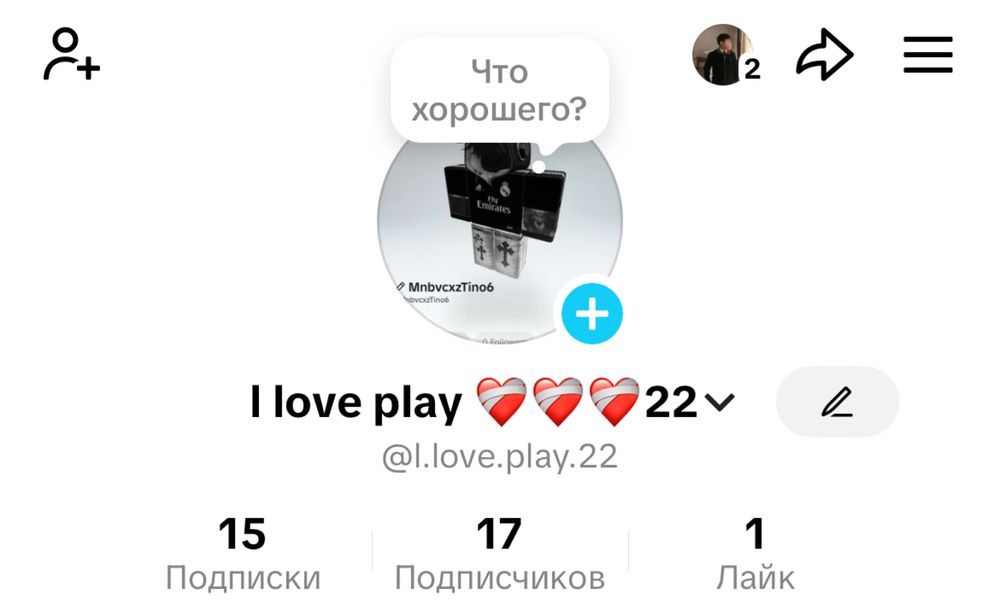
Task: Open the 15 Подписки list
Action: point(243,553)
